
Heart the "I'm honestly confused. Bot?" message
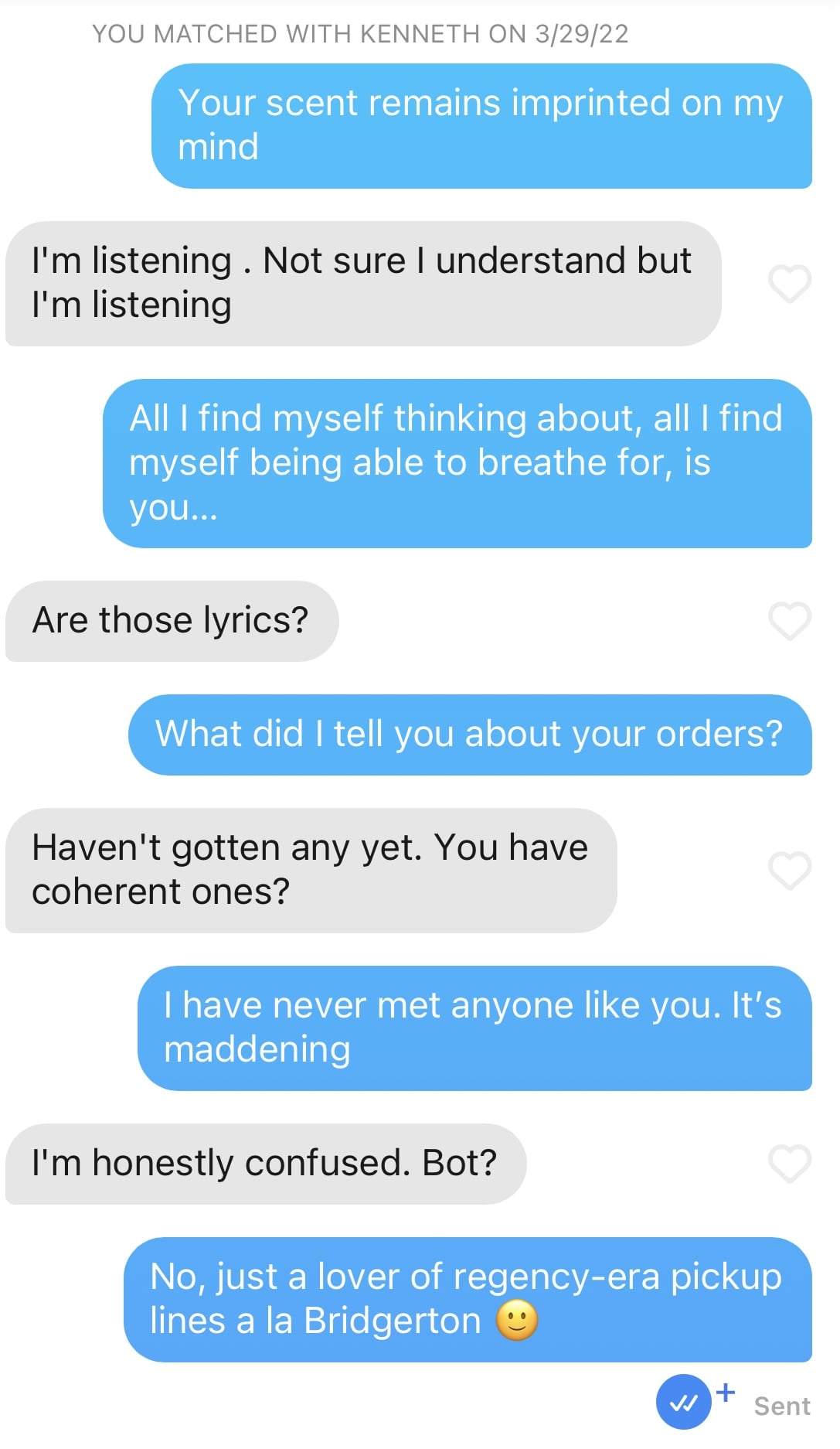[x=790, y=1164]
